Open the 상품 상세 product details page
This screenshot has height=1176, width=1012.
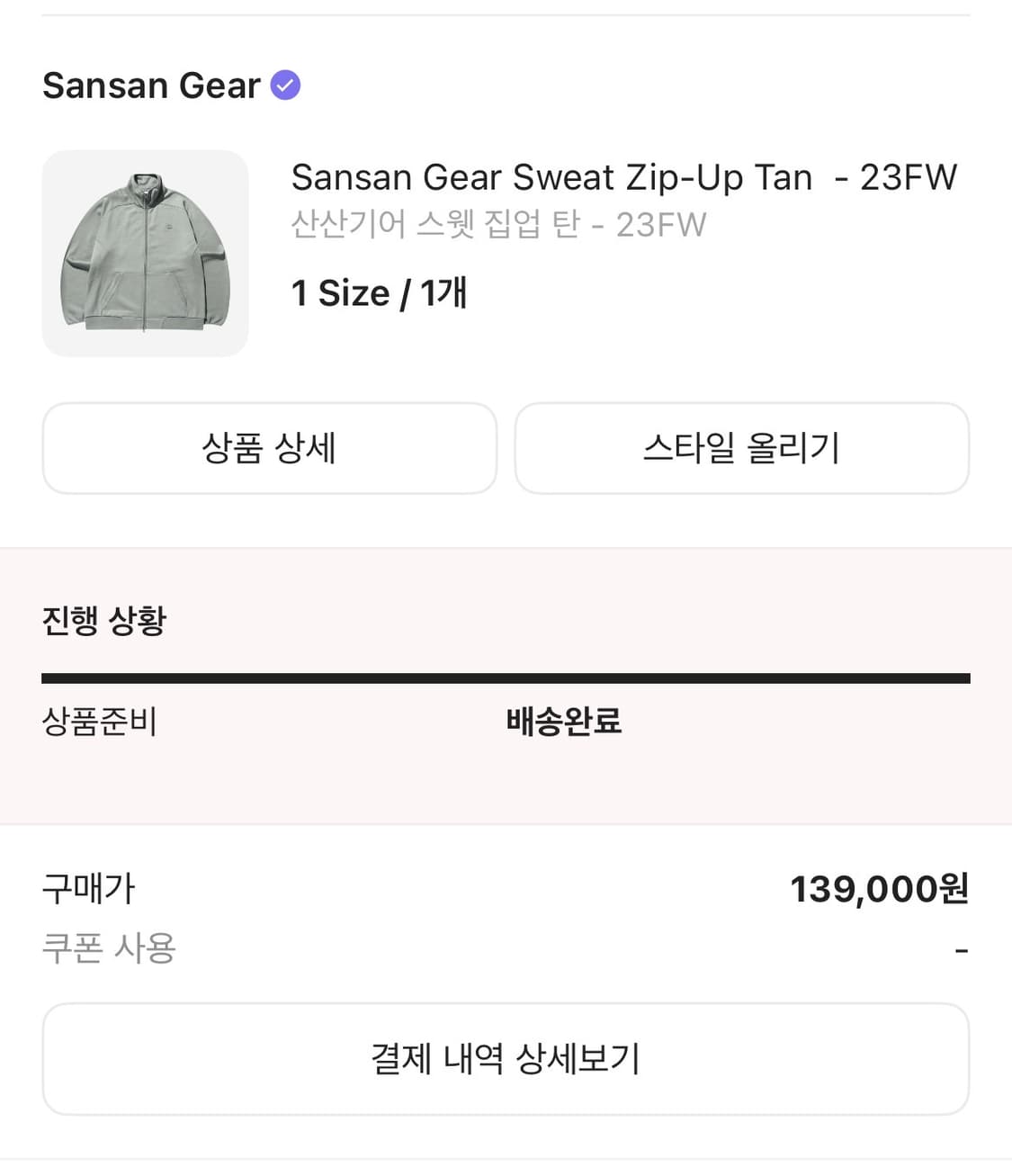click(269, 448)
